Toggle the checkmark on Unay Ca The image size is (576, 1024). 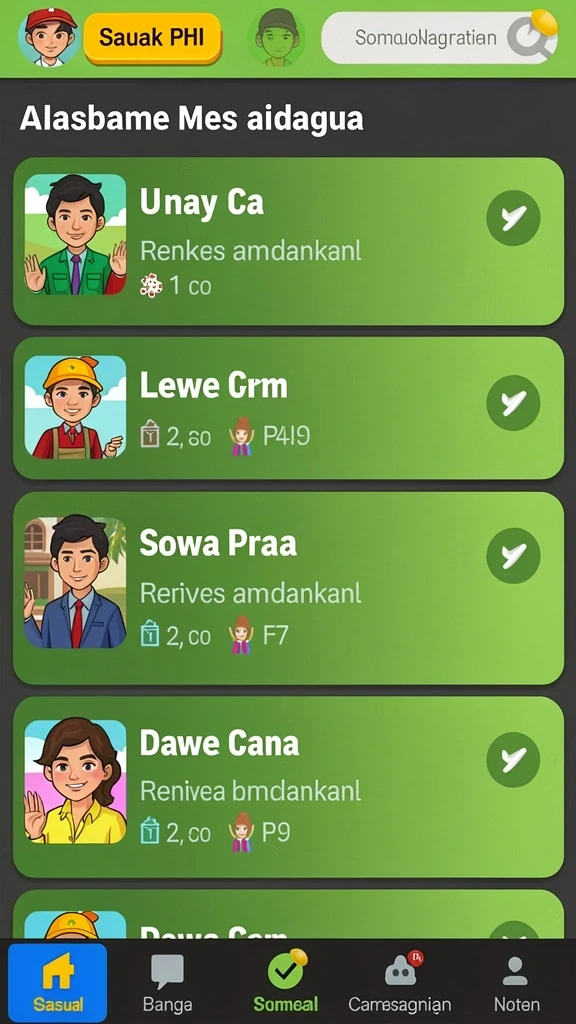coord(513,218)
